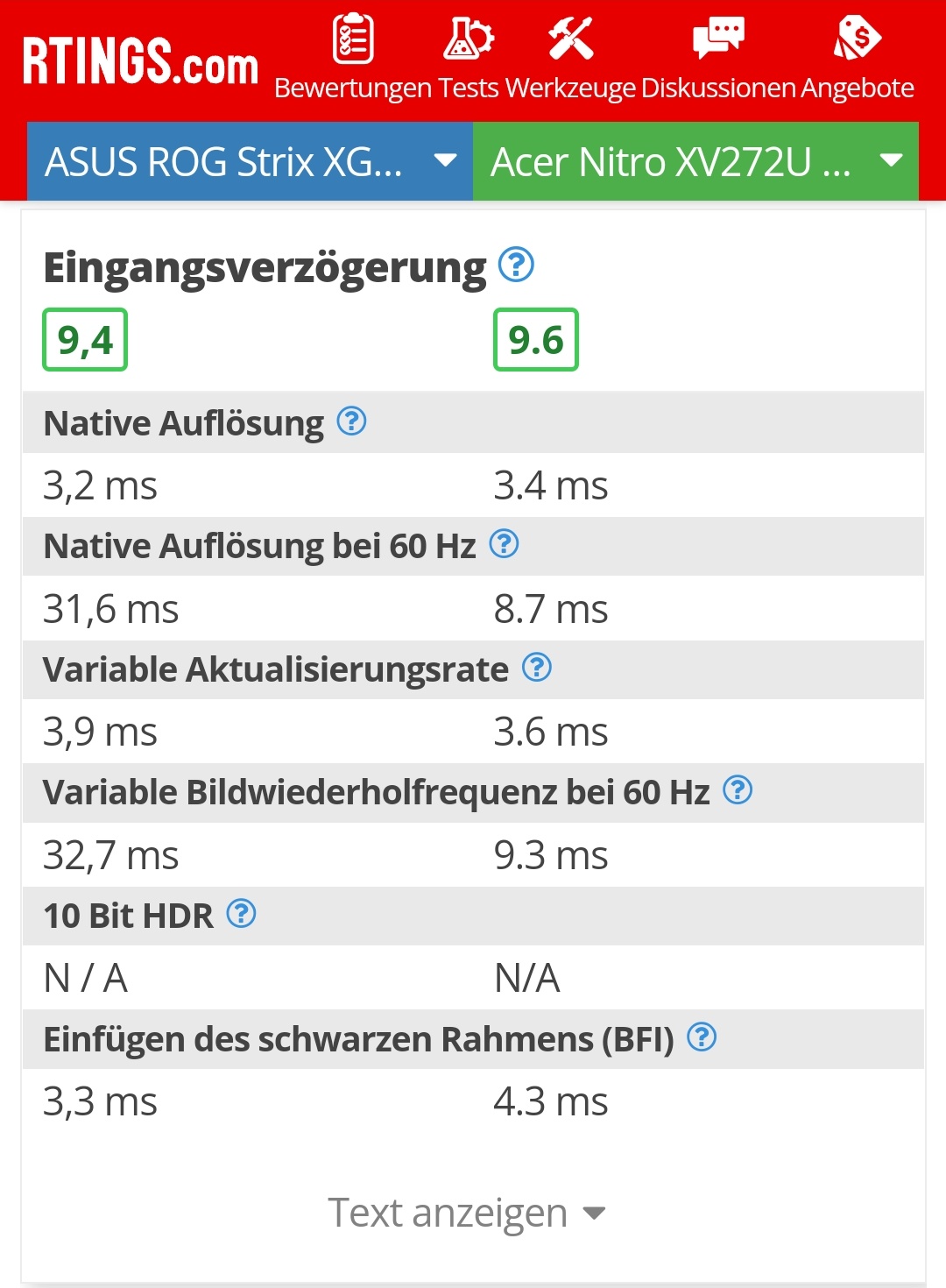Show help for Native Auflösung bei 60 Hz
Viewport: 946px width, 1288px height.
[504, 544]
